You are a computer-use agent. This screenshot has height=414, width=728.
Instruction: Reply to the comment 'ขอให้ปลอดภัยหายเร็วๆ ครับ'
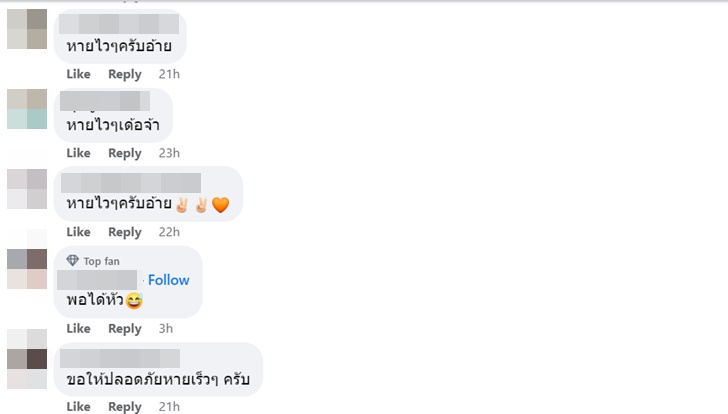[x=125, y=407]
